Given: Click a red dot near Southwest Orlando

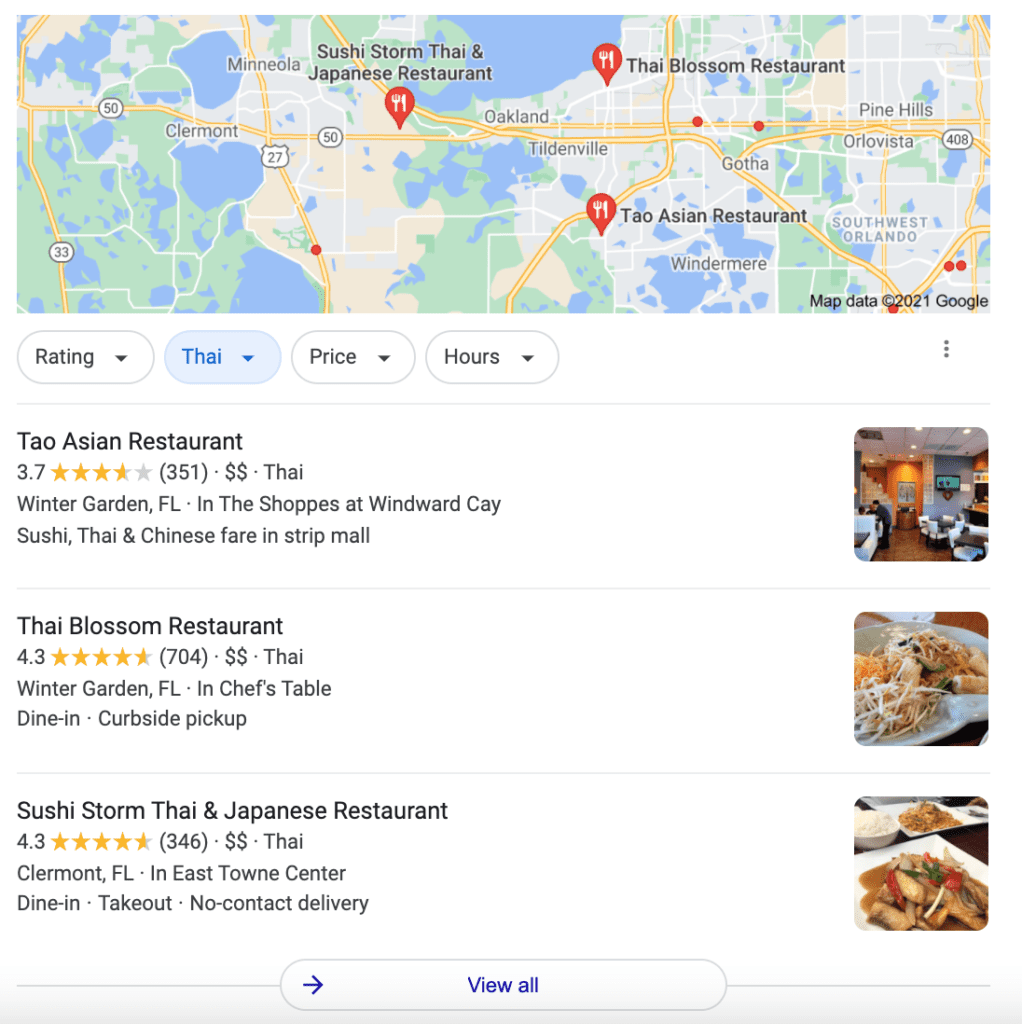Looking at the screenshot, I should pyautogui.click(x=948, y=266).
